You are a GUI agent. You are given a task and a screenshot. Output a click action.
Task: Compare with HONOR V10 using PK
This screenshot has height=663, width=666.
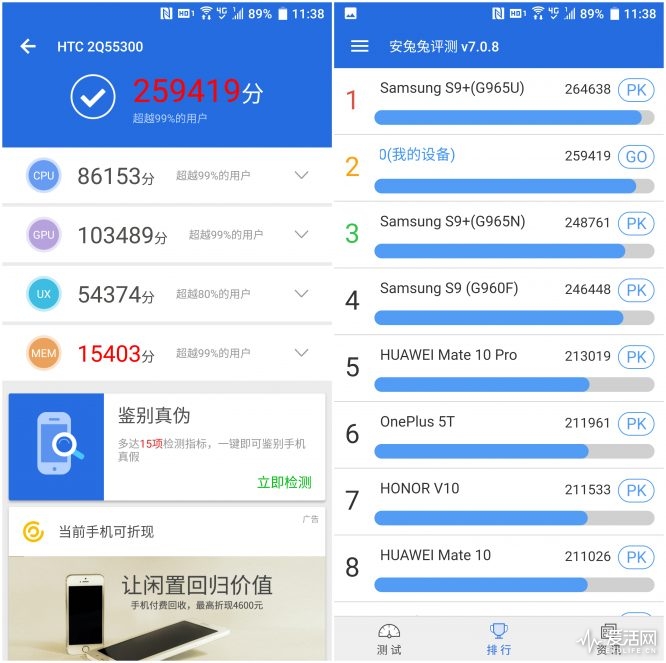coord(636,491)
